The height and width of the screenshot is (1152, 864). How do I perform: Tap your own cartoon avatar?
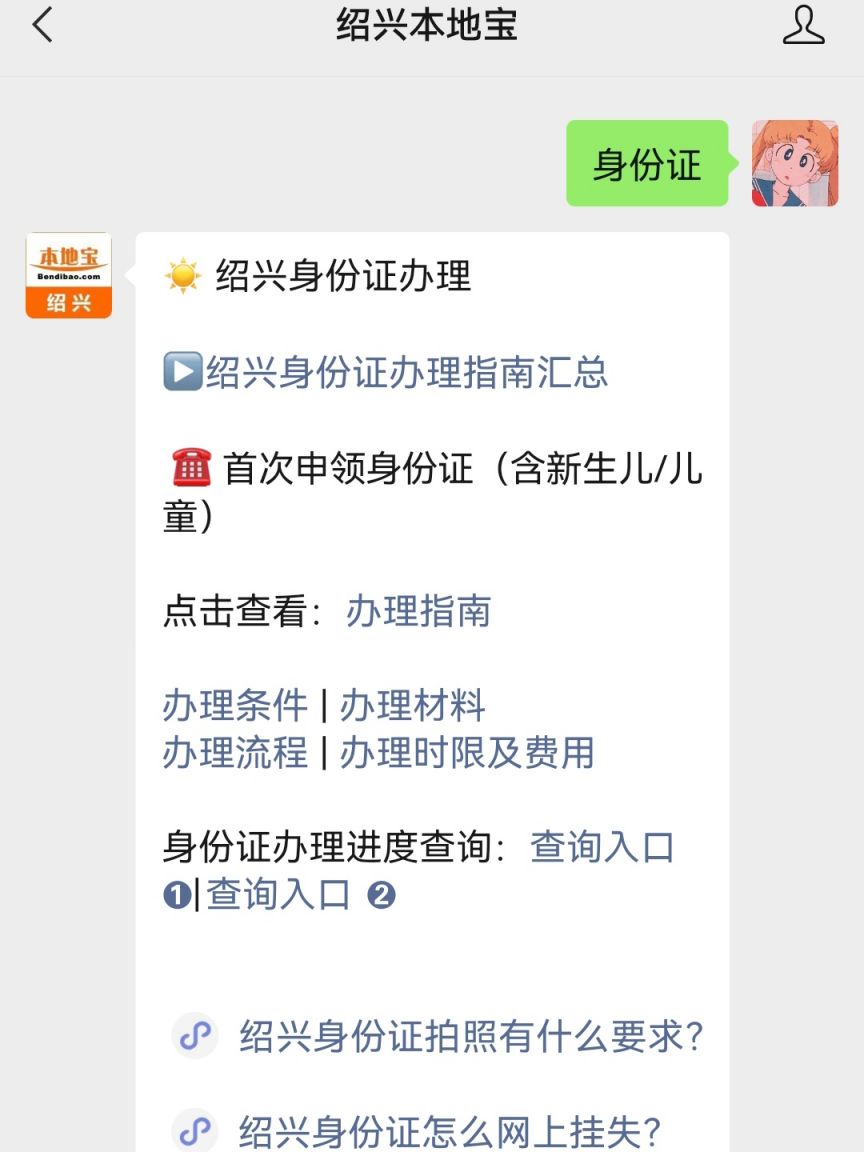tap(794, 164)
